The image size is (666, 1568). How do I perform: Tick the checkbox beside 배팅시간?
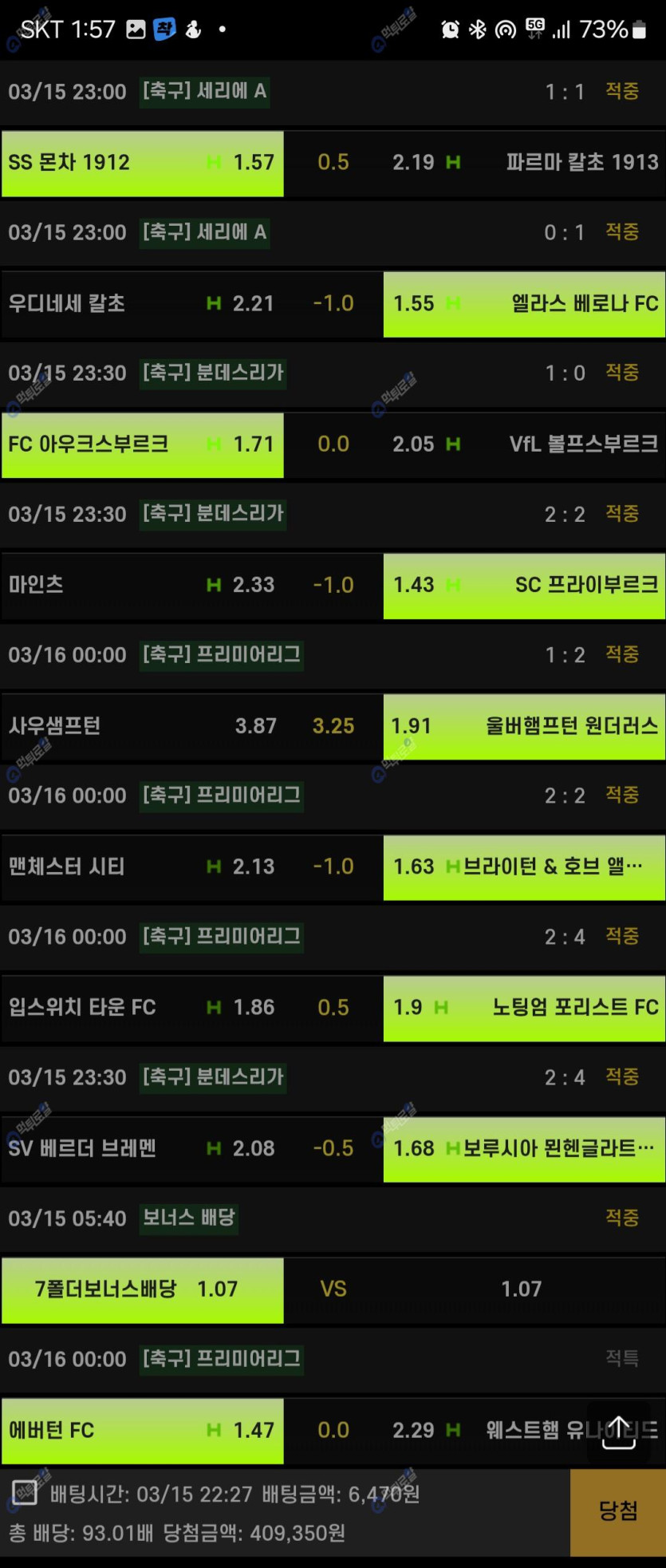(x=25, y=1492)
